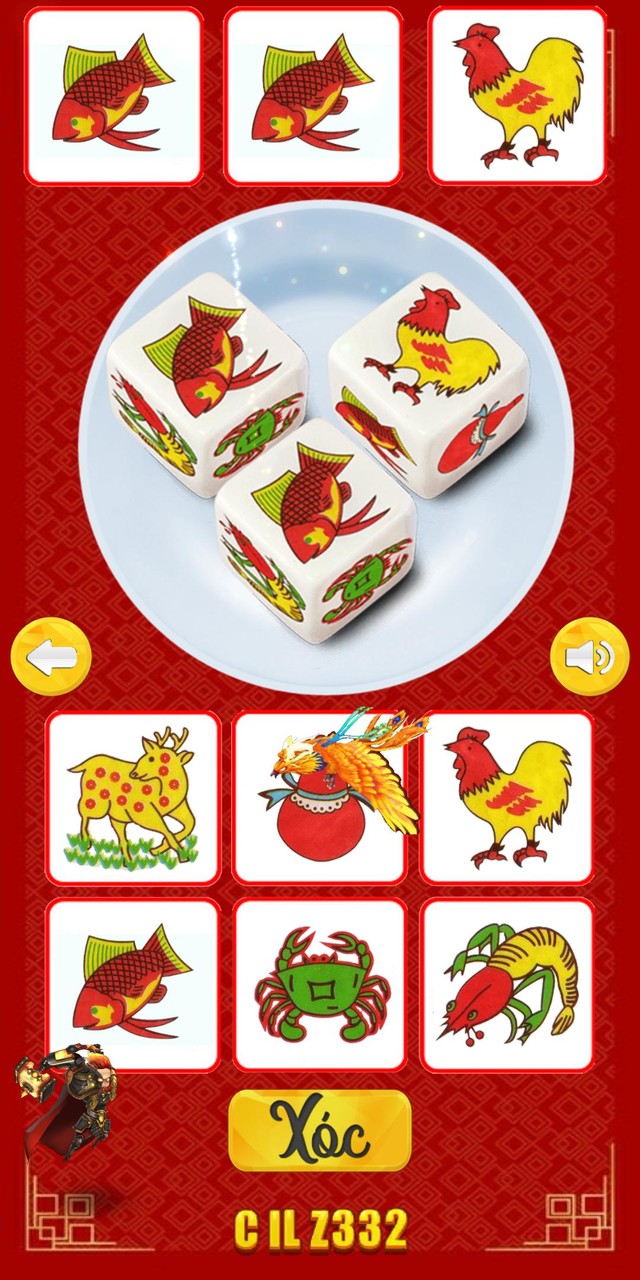Shake the dice with Xóc button
This screenshot has height=1280, width=640.
pos(319,1131)
